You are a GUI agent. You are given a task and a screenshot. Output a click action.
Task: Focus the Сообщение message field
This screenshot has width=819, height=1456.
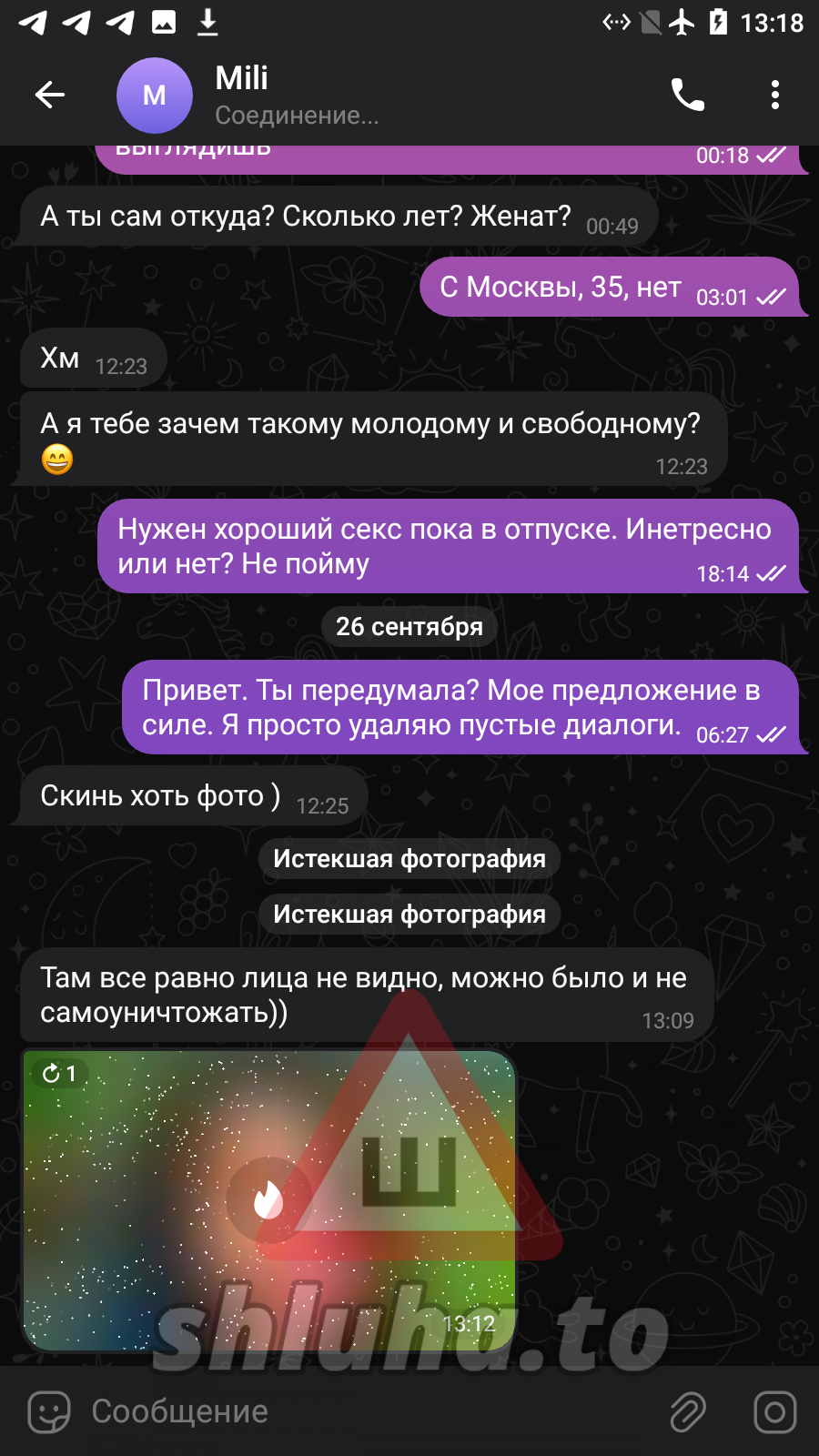pos(364,1411)
